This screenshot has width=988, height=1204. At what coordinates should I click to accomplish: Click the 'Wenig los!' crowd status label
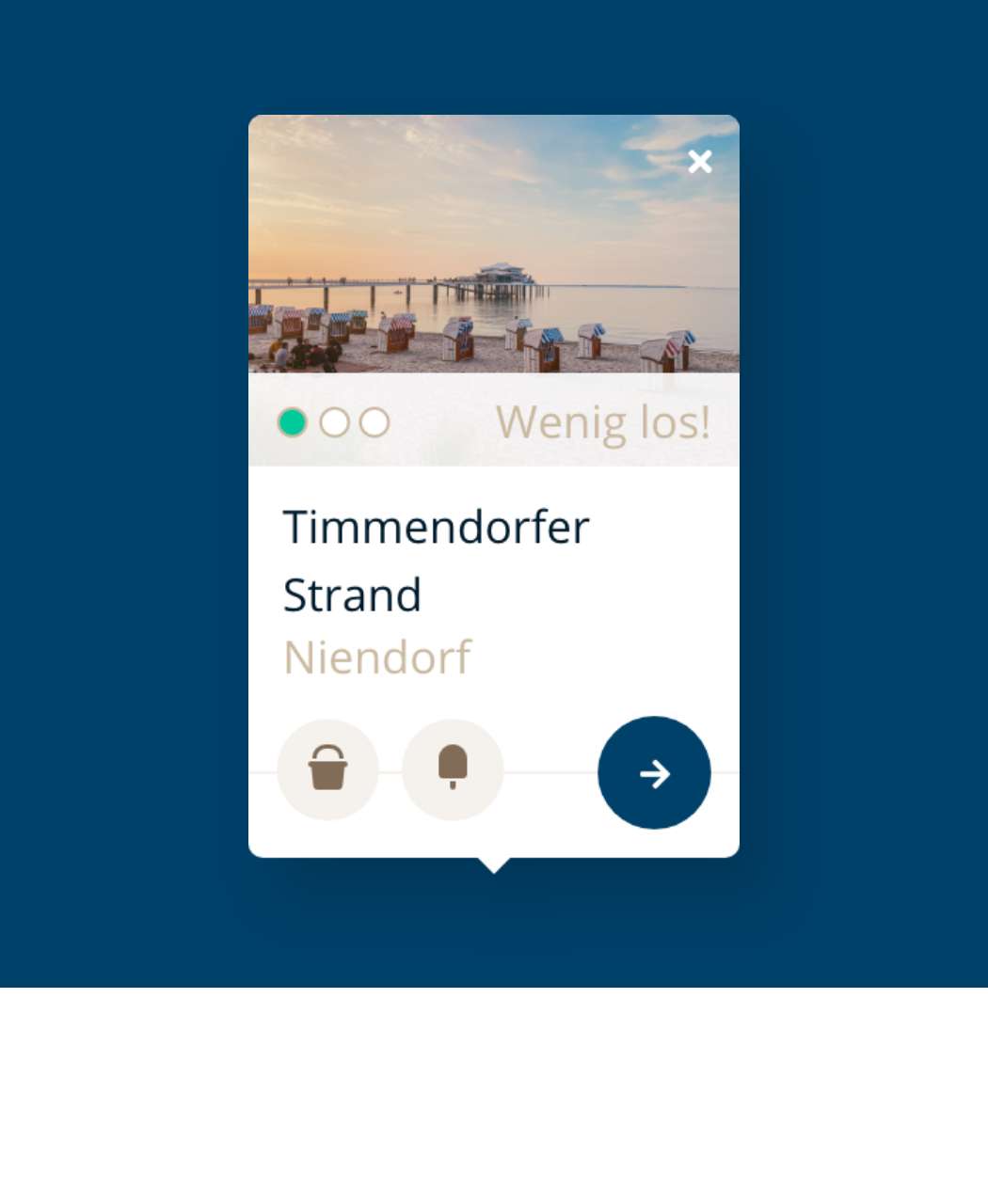click(603, 421)
